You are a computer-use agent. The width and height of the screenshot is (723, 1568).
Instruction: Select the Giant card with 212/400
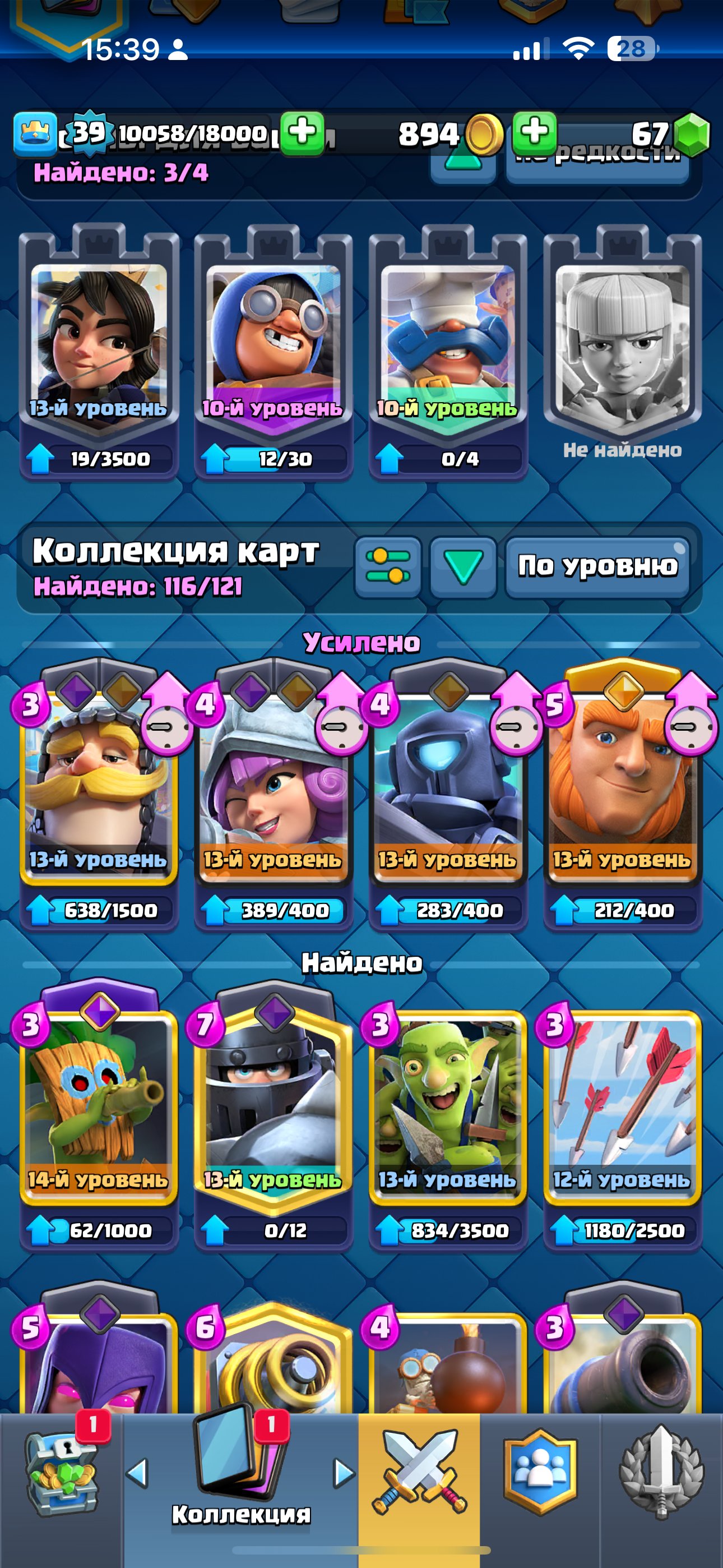click(x=622, y=791)
